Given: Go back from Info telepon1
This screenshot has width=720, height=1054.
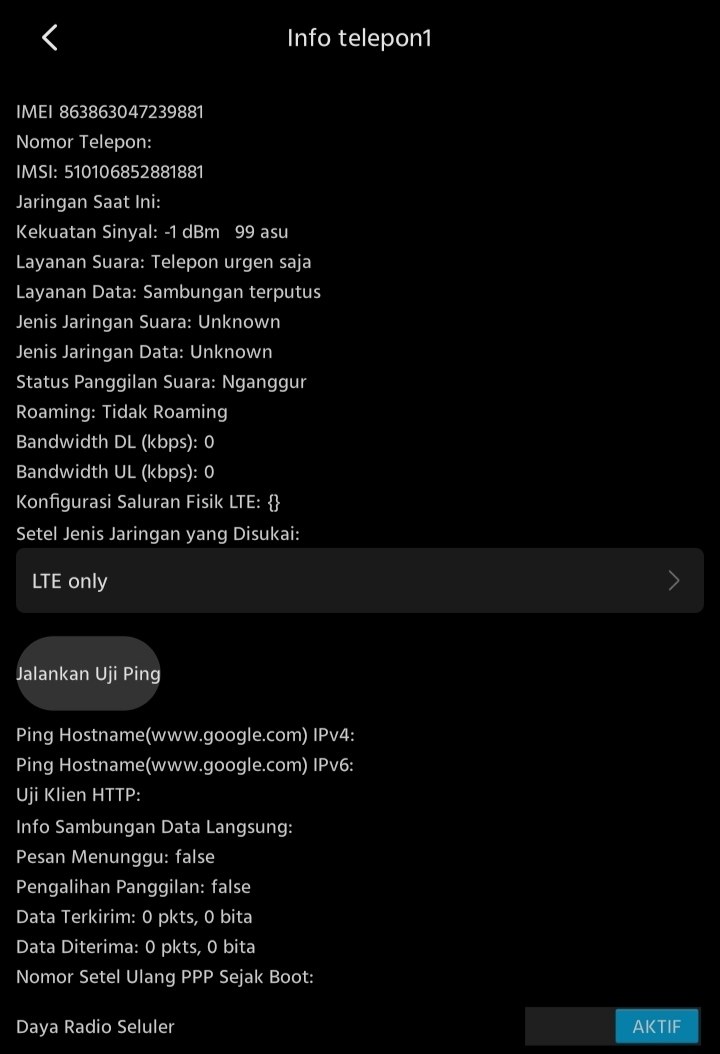Looking at the screenshot, I should [x=49, y=38].
